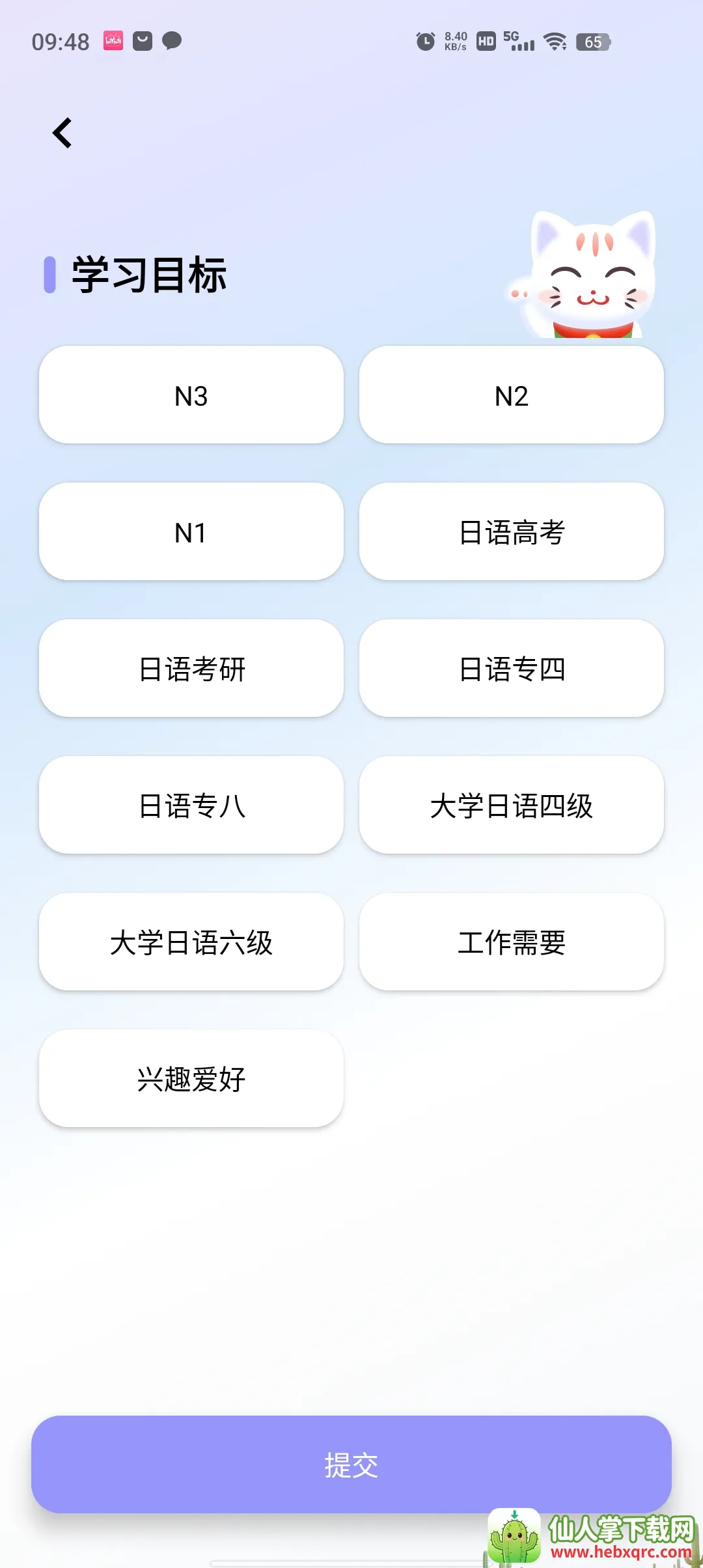Choose the N2 goal option
703x1568 pixels.
pyautogui.click(x=512, y=395)
